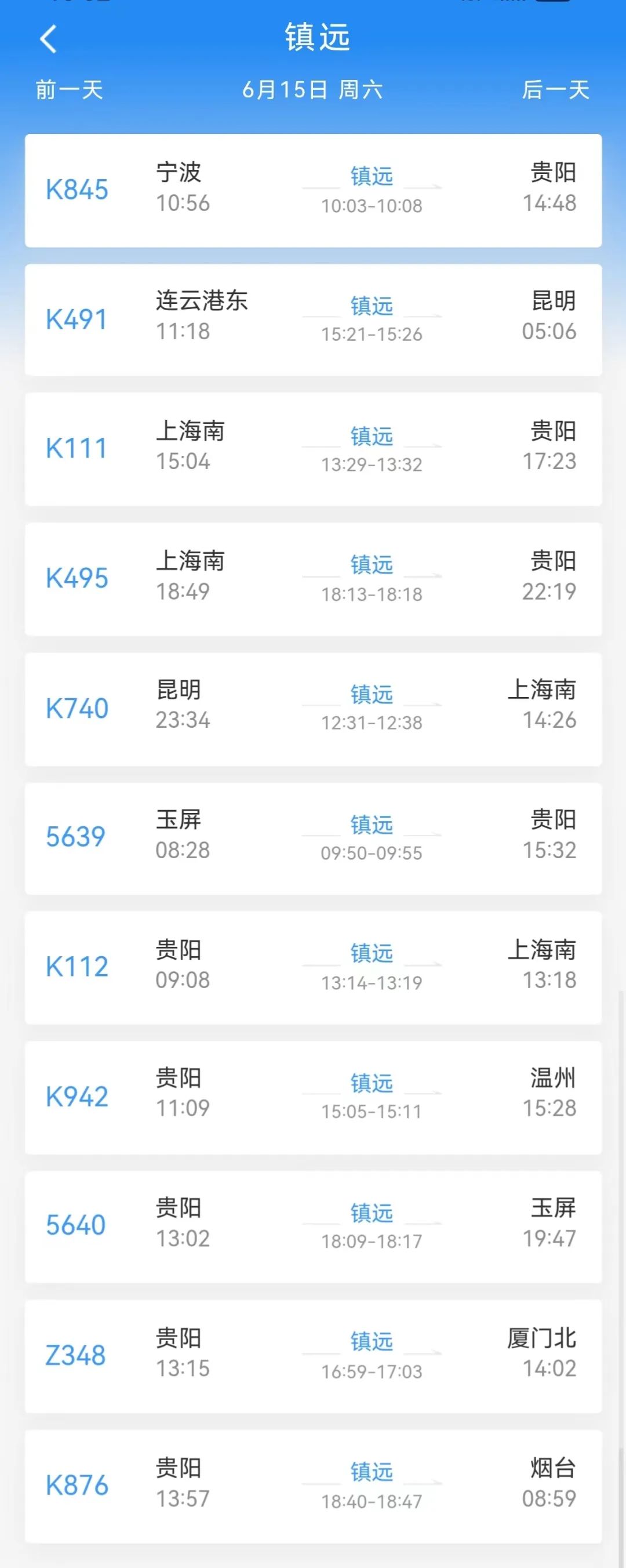View details for train K491 to 昆明

coord(312,320)
